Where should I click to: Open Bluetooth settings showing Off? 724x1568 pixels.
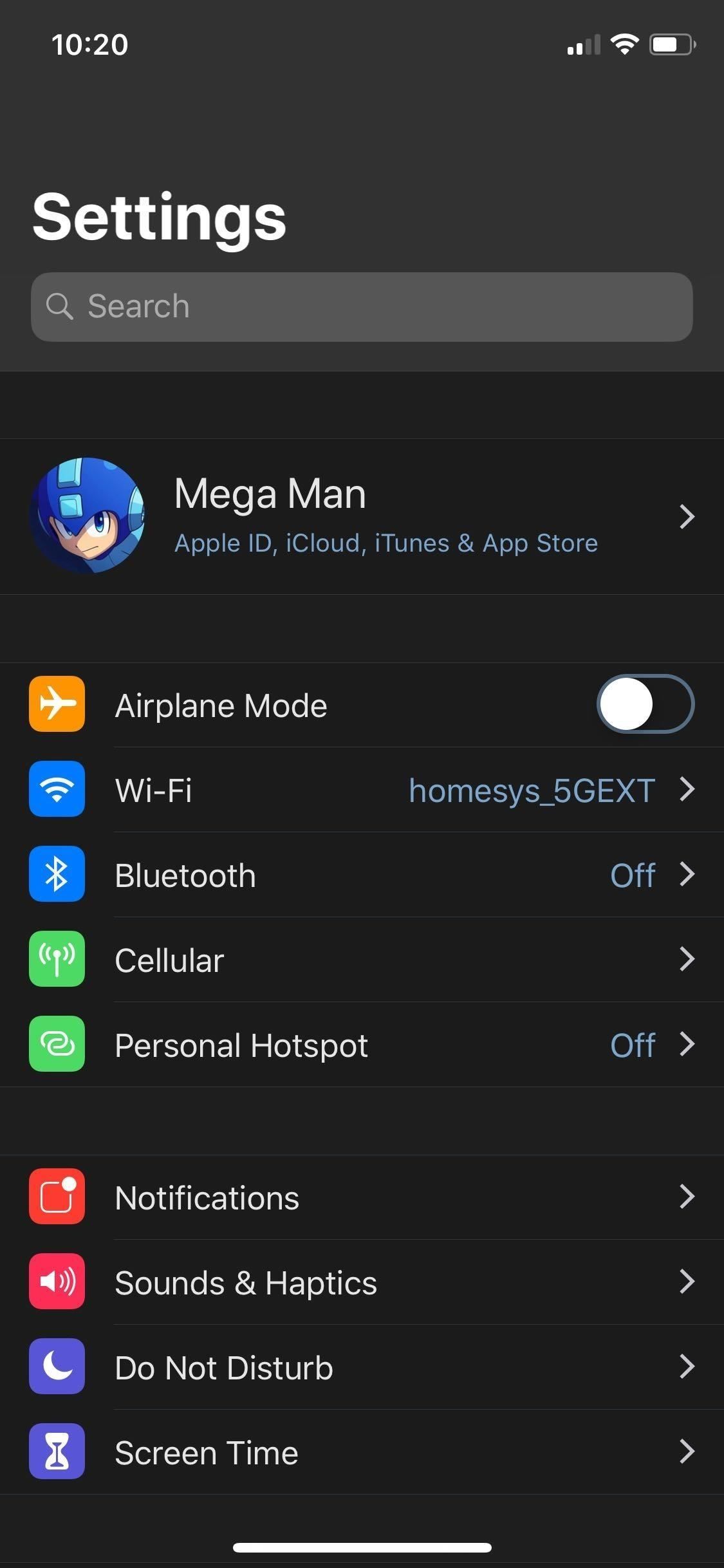coord(360,875)
